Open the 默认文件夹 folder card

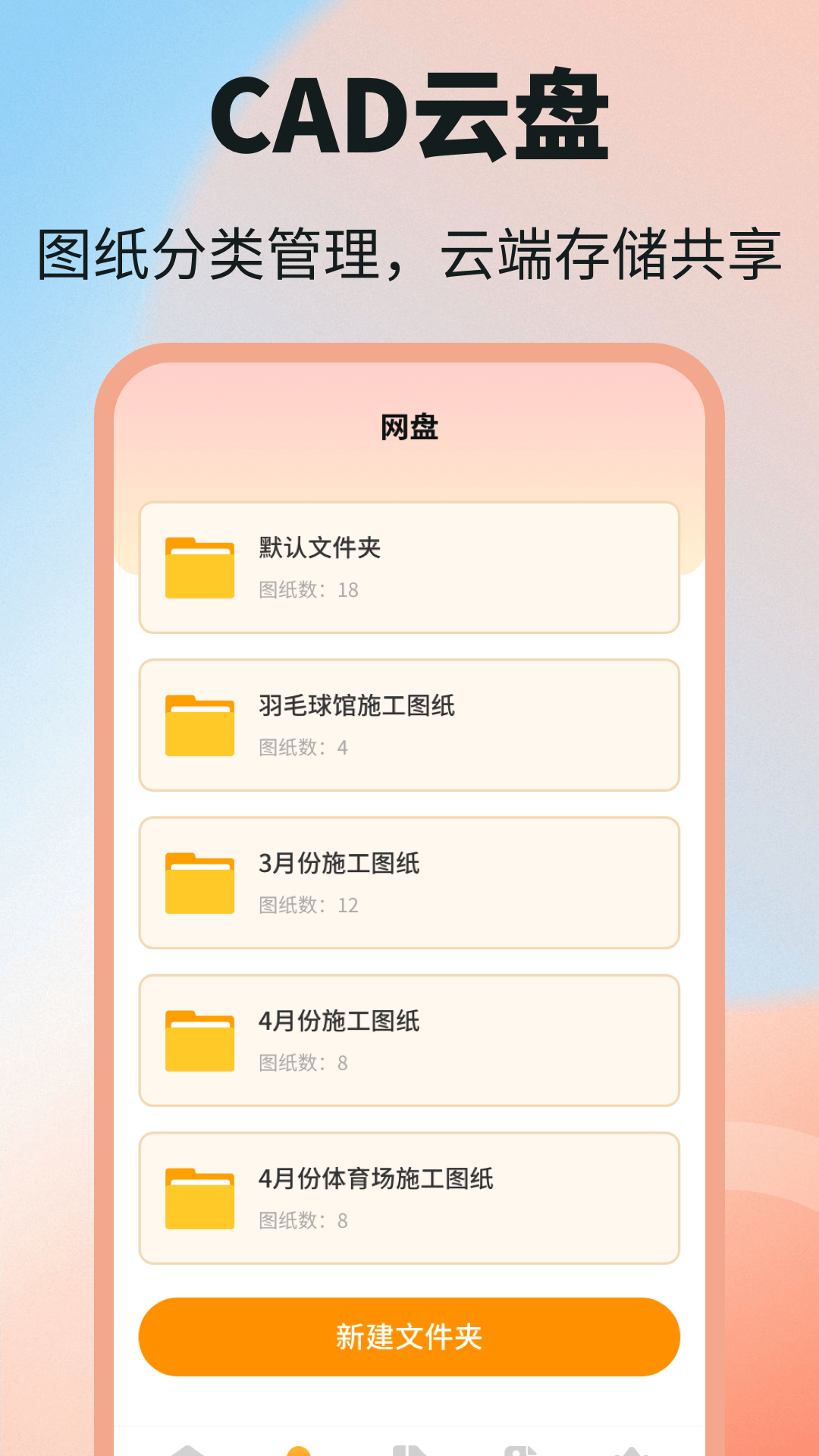[408, 566]
